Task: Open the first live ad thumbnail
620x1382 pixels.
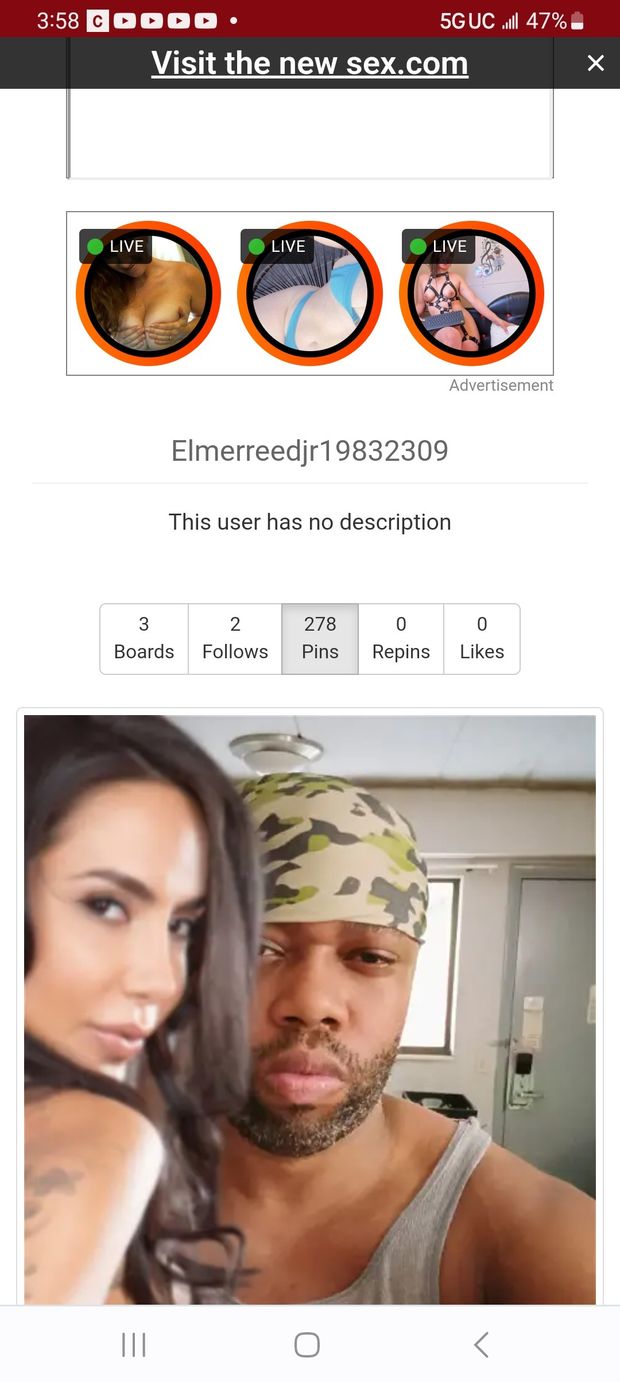Action: [x=148, y=294]
